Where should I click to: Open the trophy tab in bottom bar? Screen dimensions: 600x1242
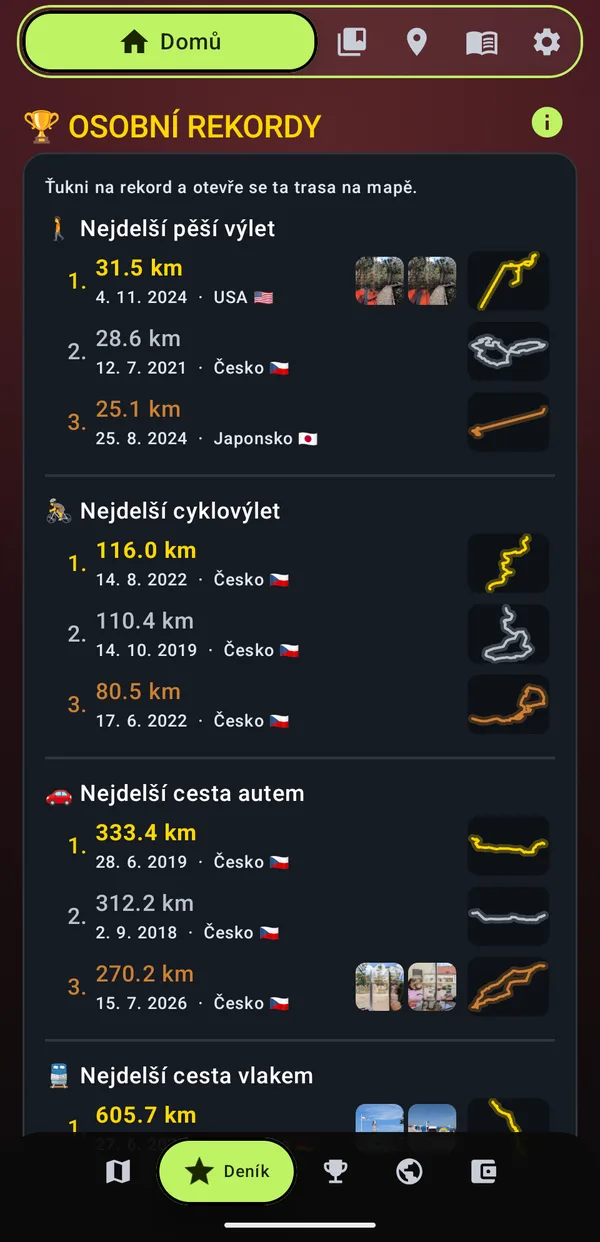(x=336, y=1171)
